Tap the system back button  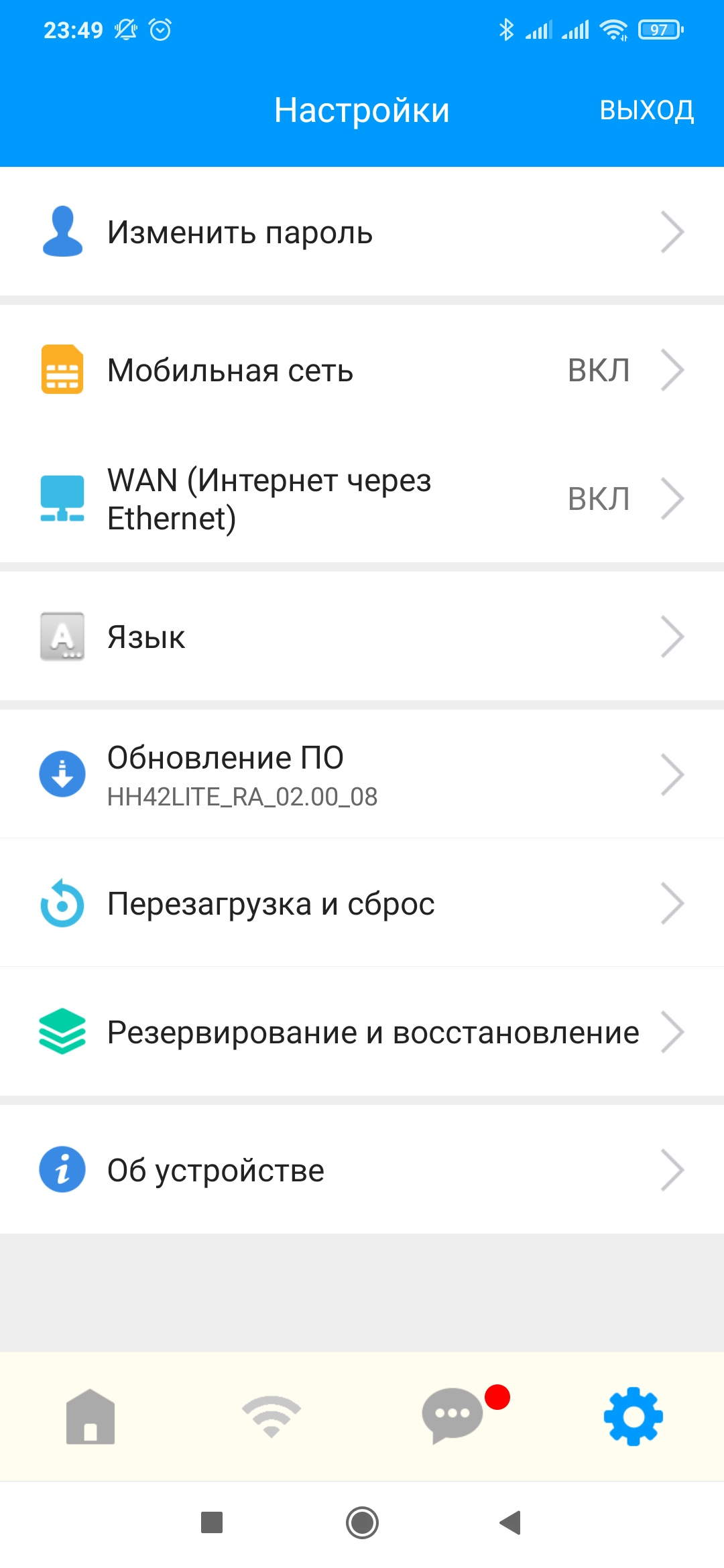(x=511, y=1522)
